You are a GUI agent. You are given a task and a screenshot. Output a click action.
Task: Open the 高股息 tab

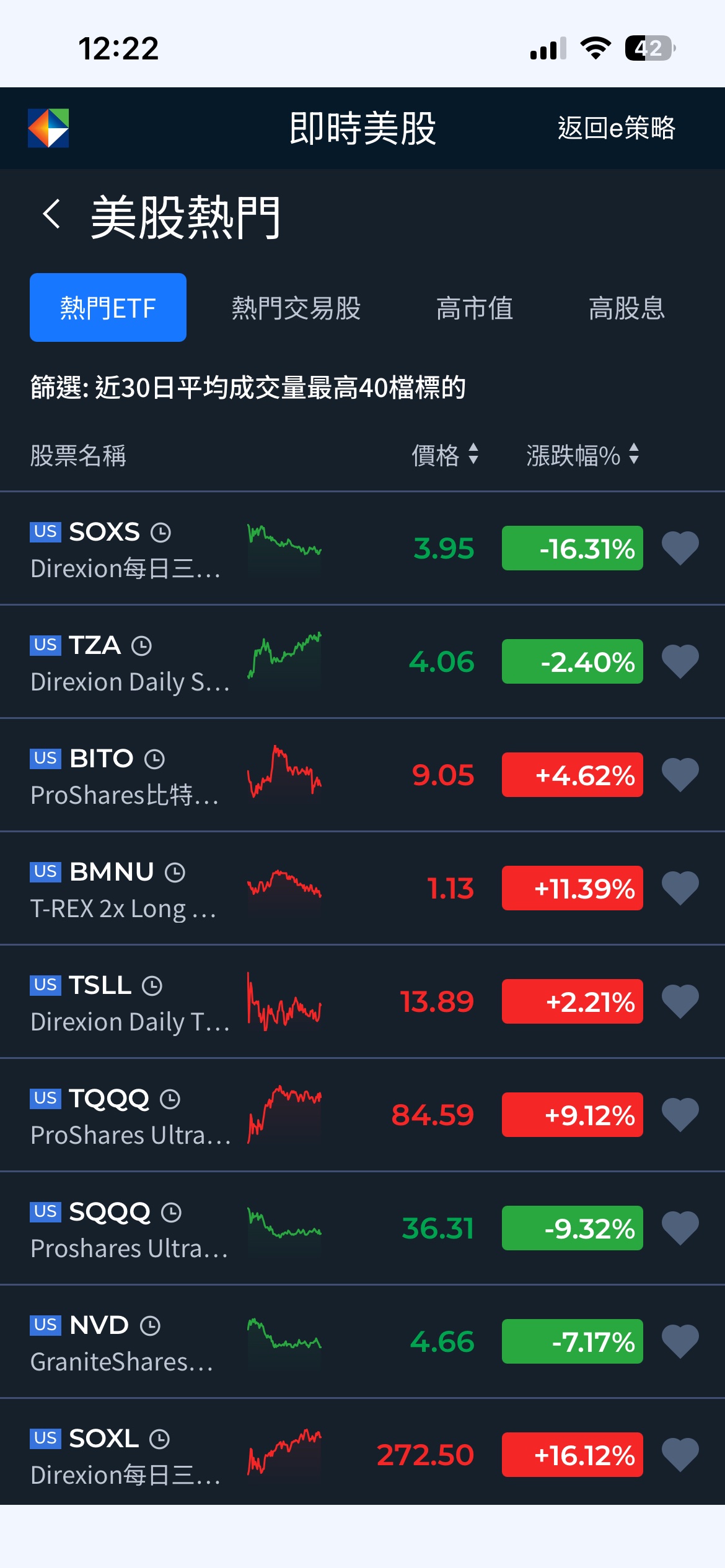(x=626, y=308)
